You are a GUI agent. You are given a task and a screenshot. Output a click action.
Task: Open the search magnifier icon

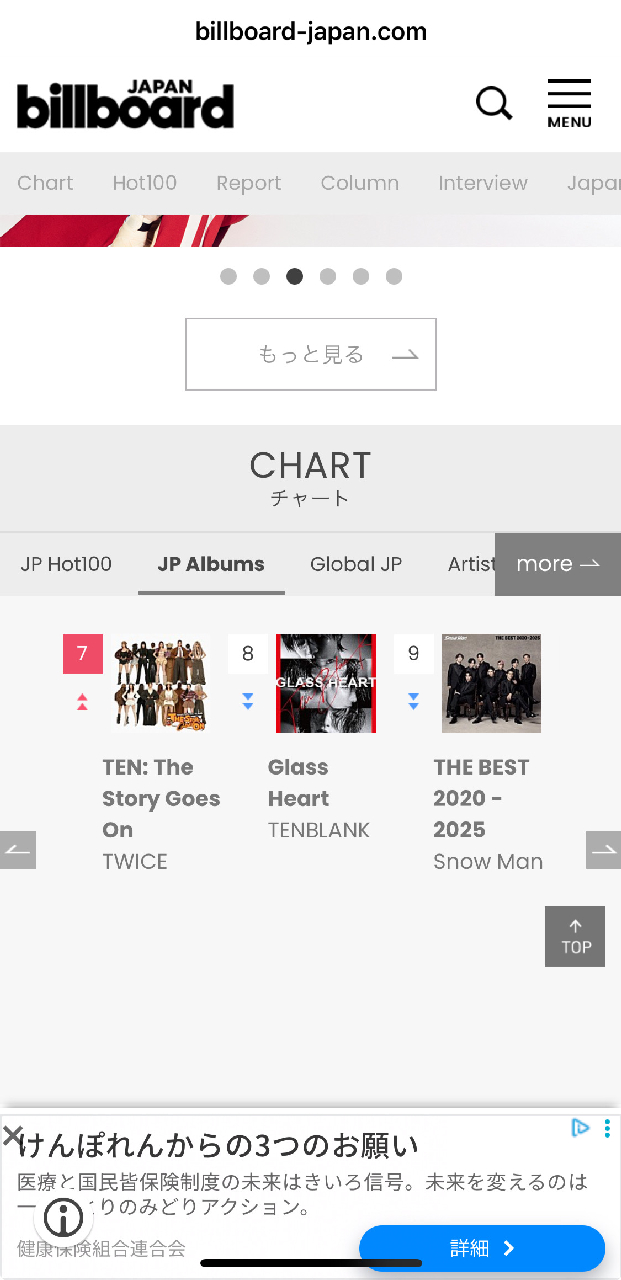tap(493, 103)
